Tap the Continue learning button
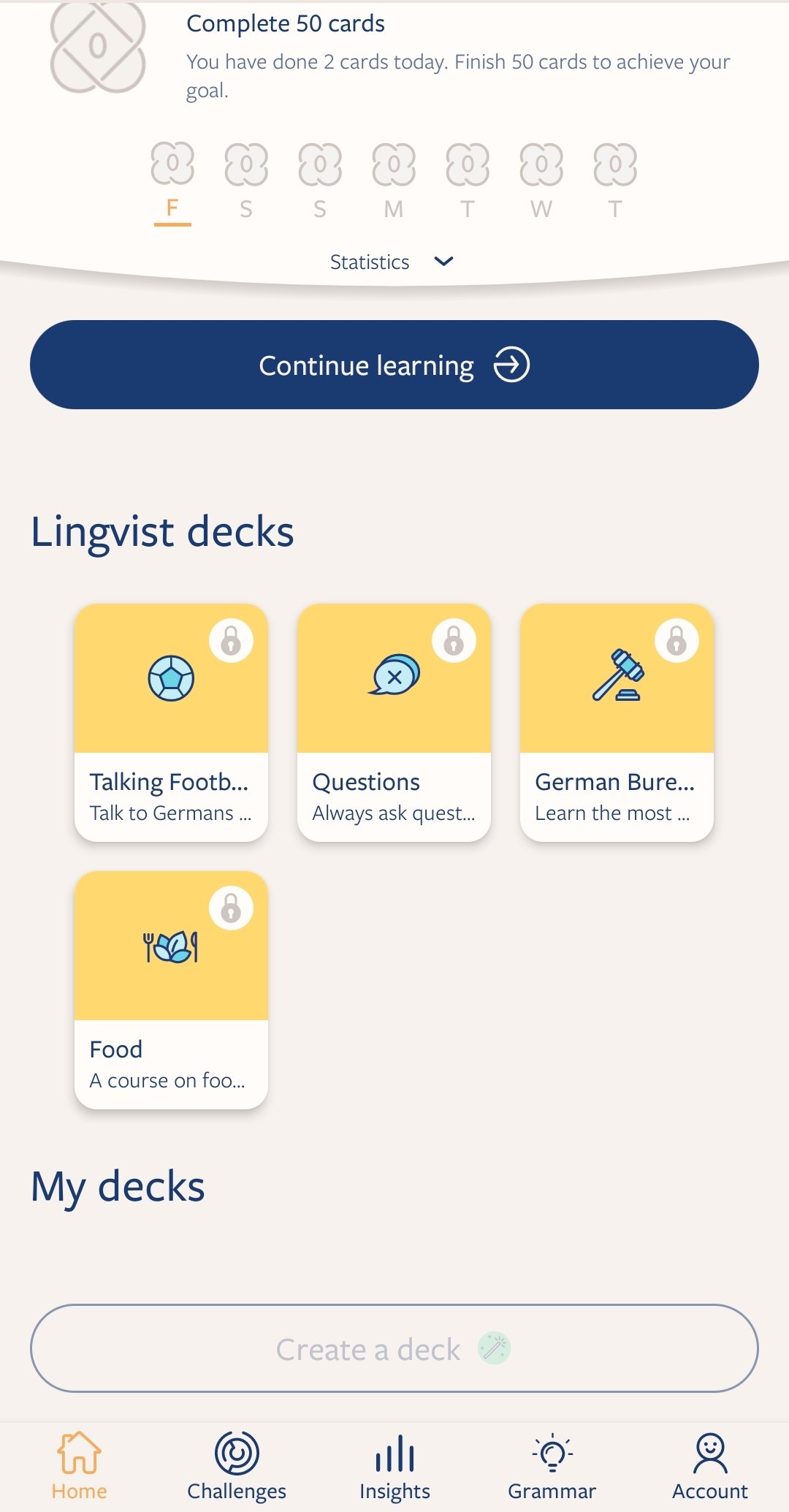The image size is (789, 1512). 394,365
